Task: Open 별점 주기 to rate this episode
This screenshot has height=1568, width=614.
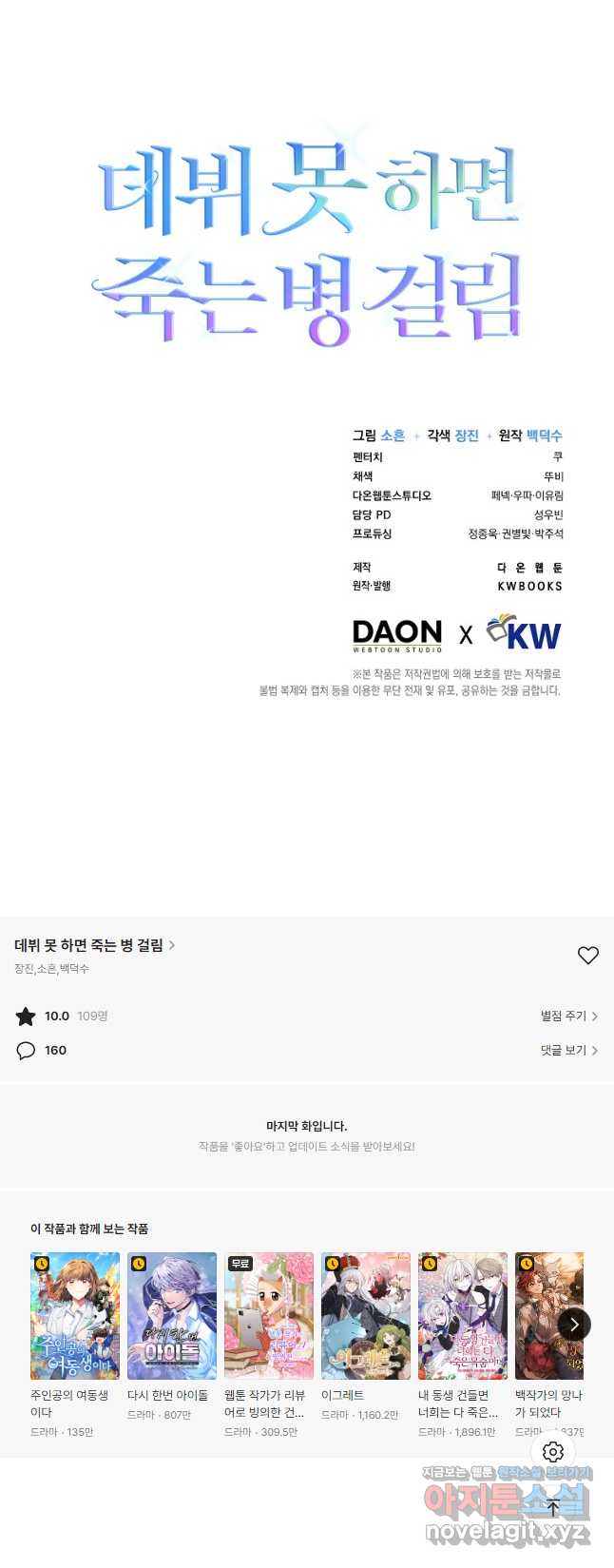Action: pyautogui.click(x=568, y=1016)
